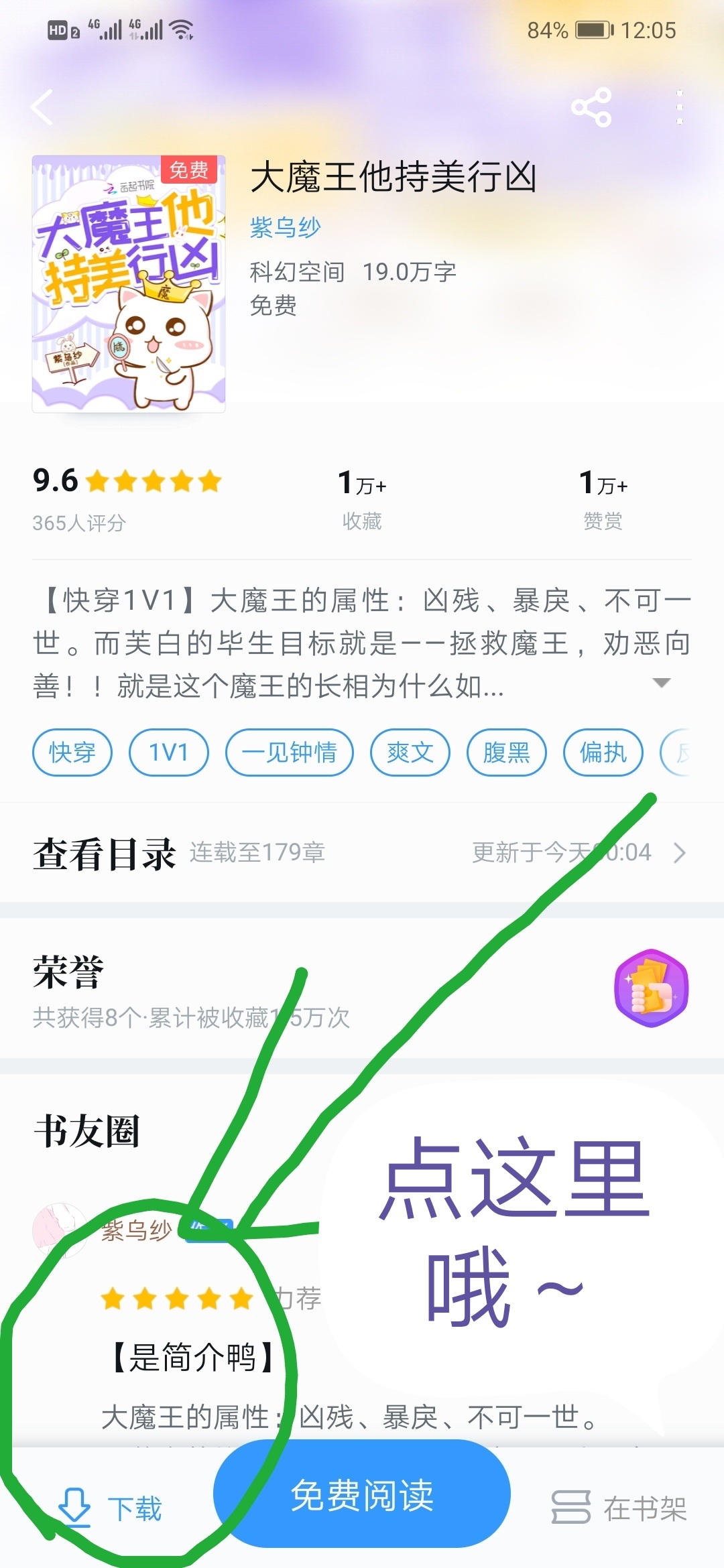Open the book cover image

129,284
